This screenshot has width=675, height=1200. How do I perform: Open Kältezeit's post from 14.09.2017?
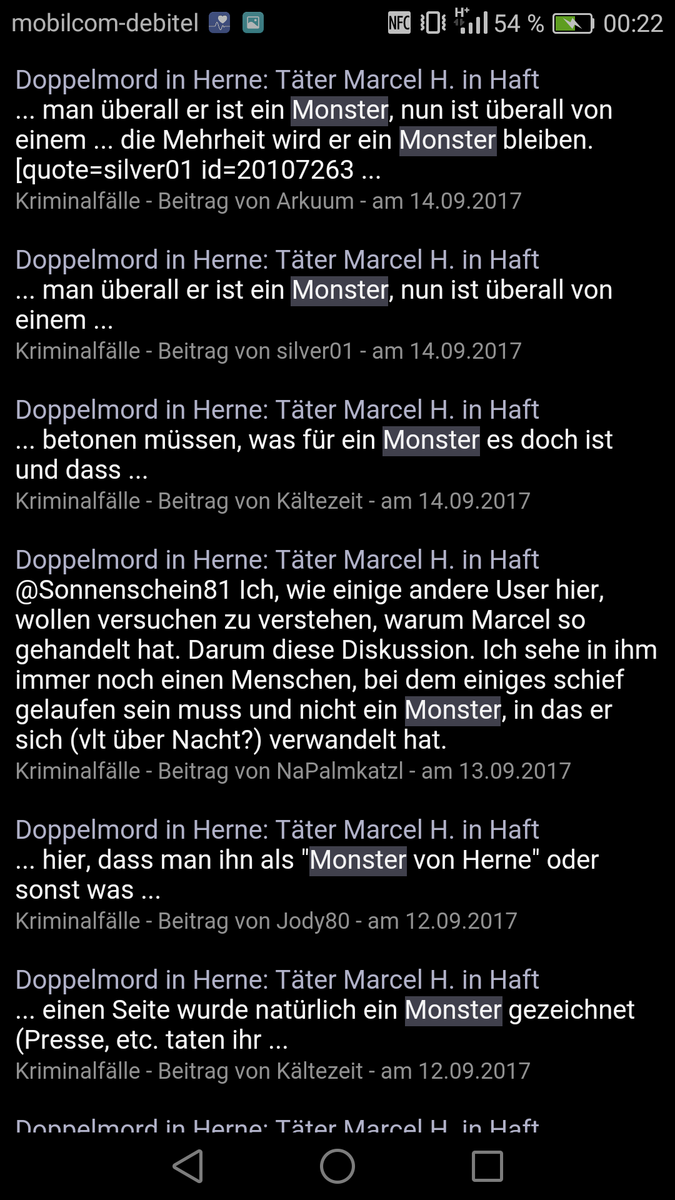[277, 410]
